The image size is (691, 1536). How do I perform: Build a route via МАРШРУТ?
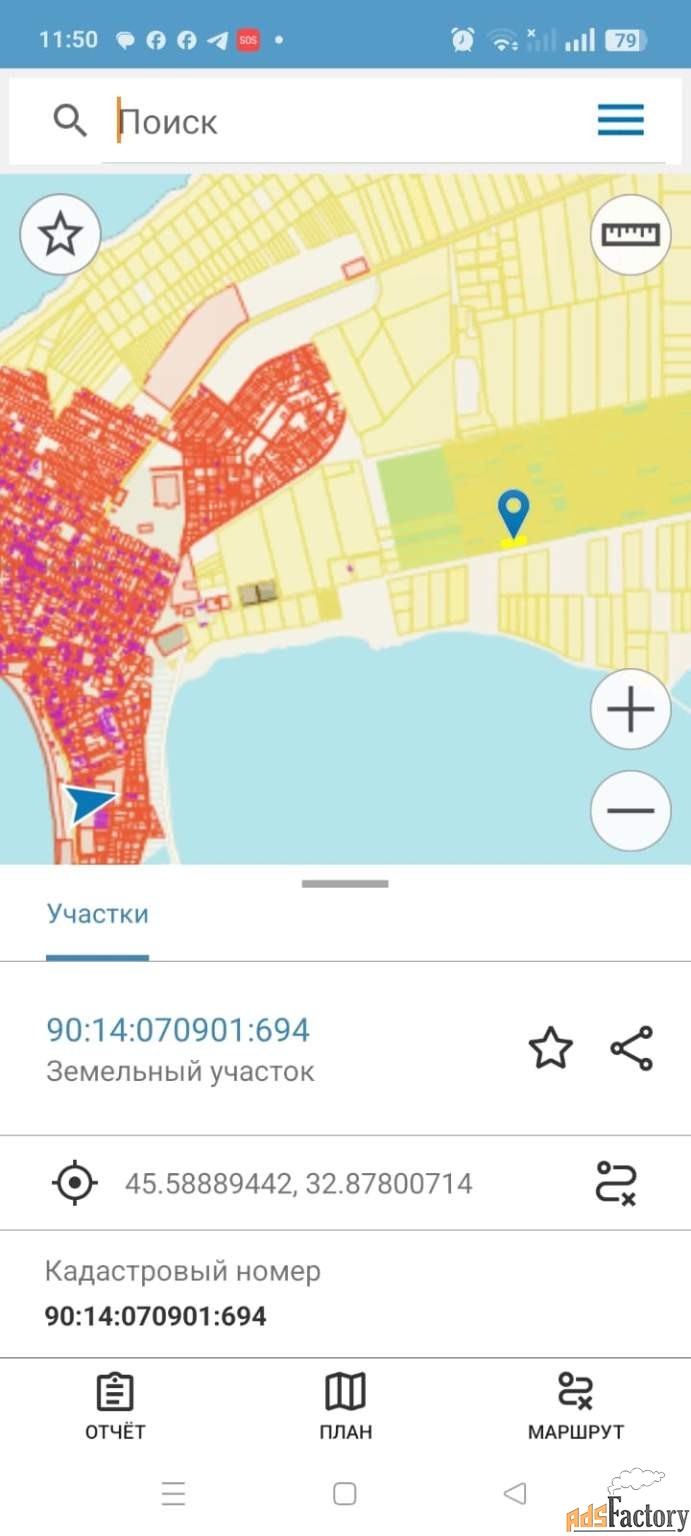576,1406
